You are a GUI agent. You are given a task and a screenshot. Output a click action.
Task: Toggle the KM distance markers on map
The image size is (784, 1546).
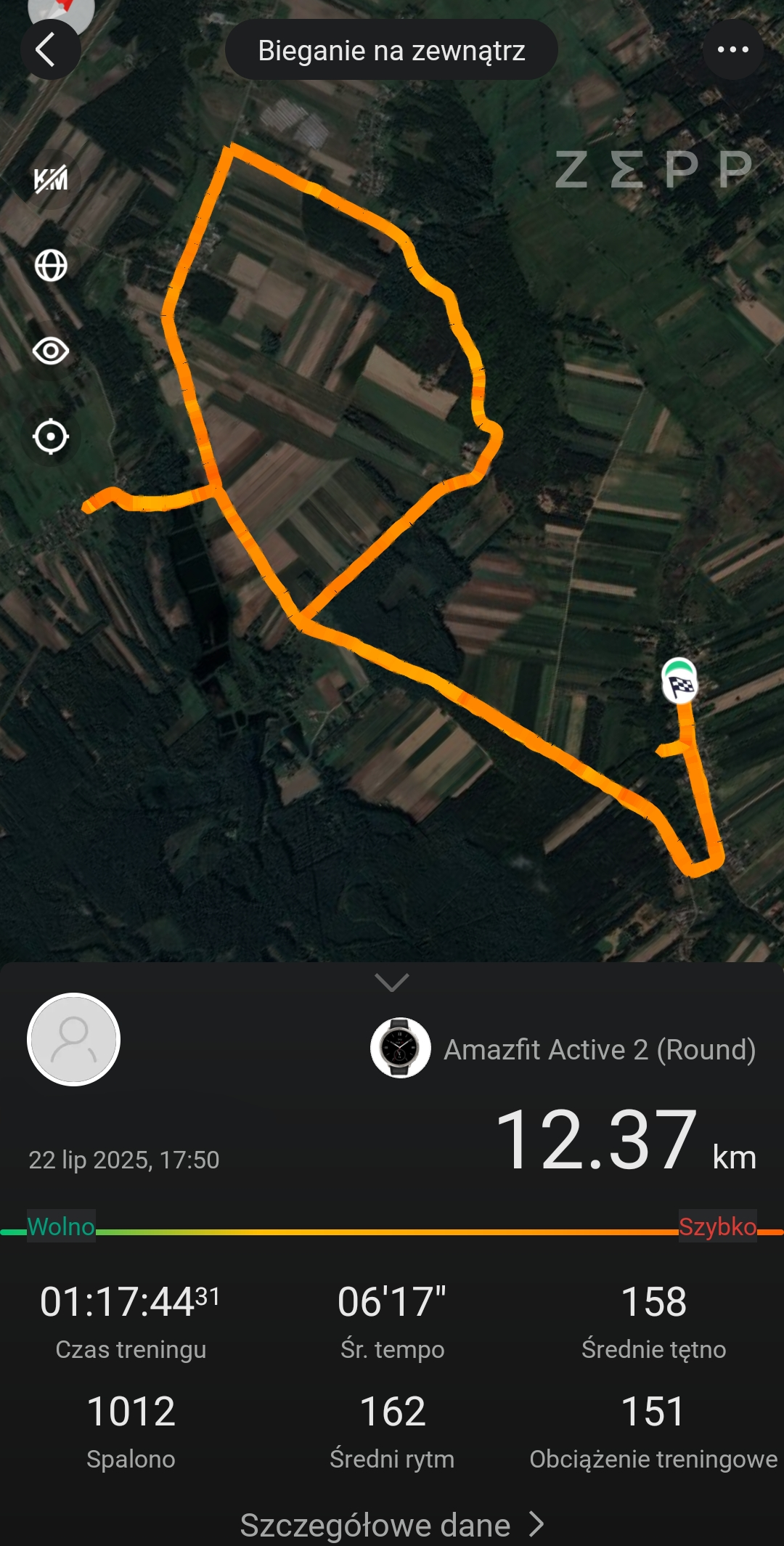(51, 179)
